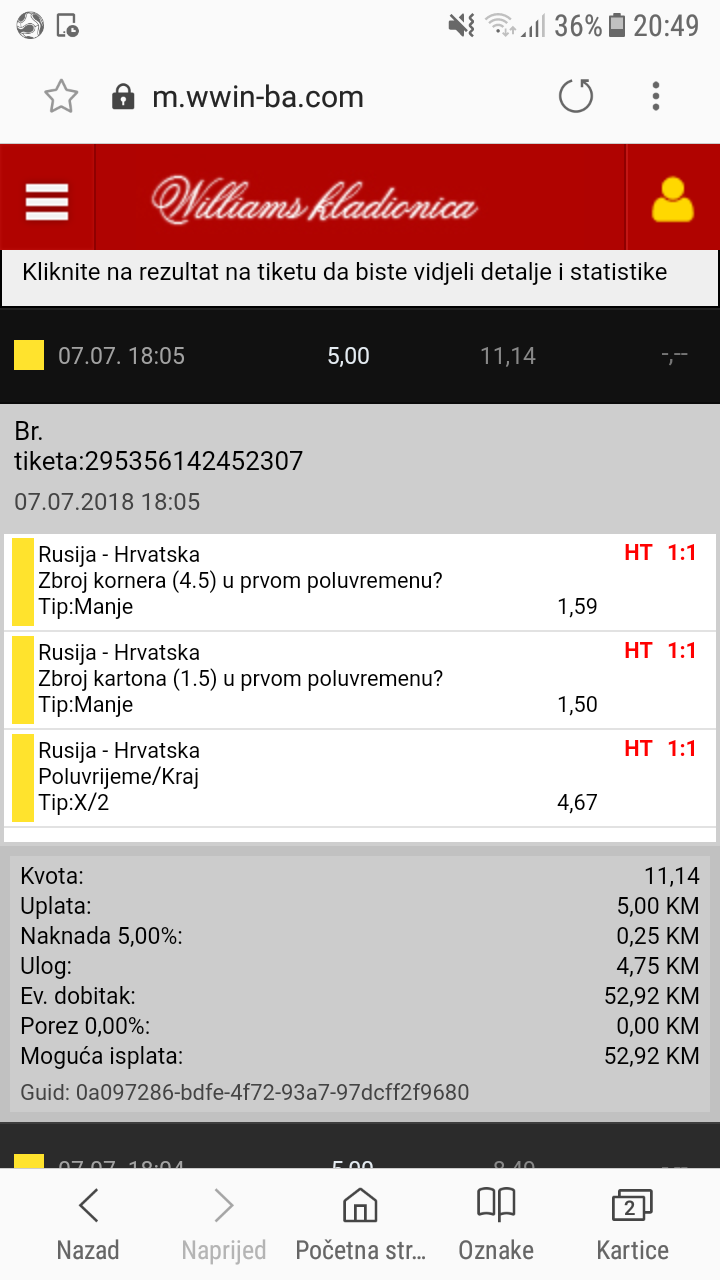Go to Početna stranica home page
Viewport: 720px width, 1280px height.
click(x=360, y=1224)
